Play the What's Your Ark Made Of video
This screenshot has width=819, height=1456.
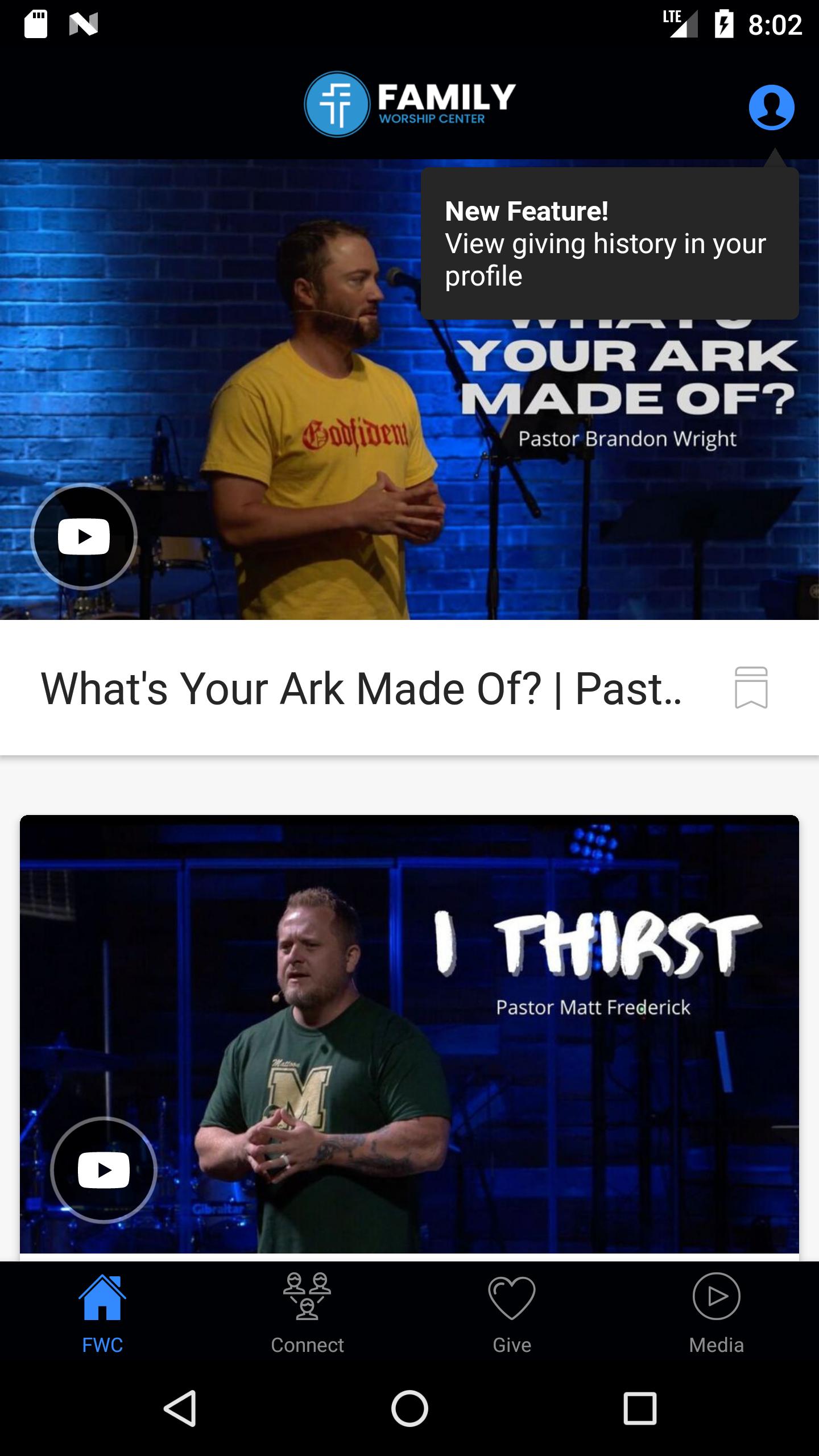pyautogui.click(x=84, y=536)
